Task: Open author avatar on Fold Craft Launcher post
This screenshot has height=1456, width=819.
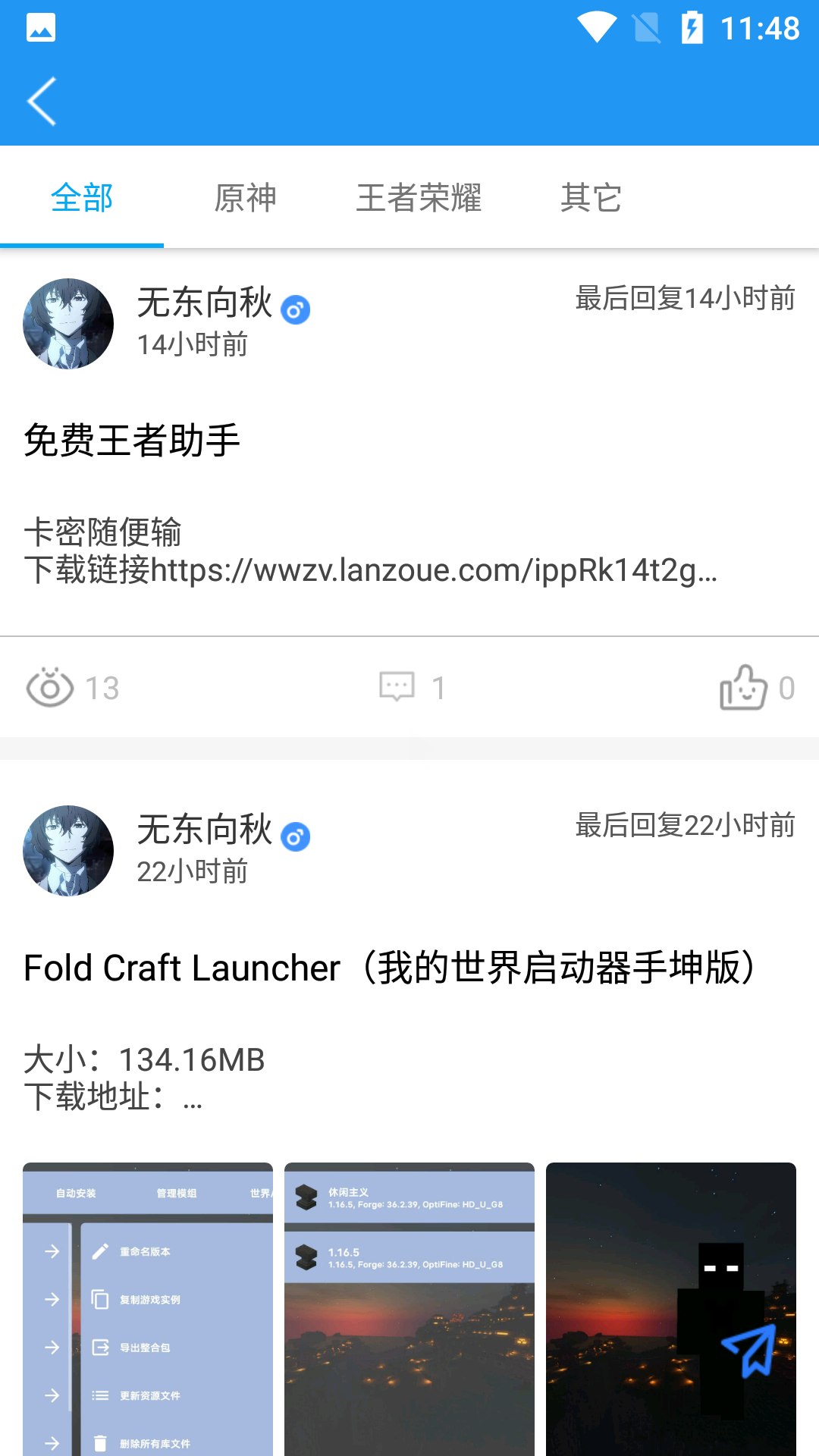Action: coord(68,851)
